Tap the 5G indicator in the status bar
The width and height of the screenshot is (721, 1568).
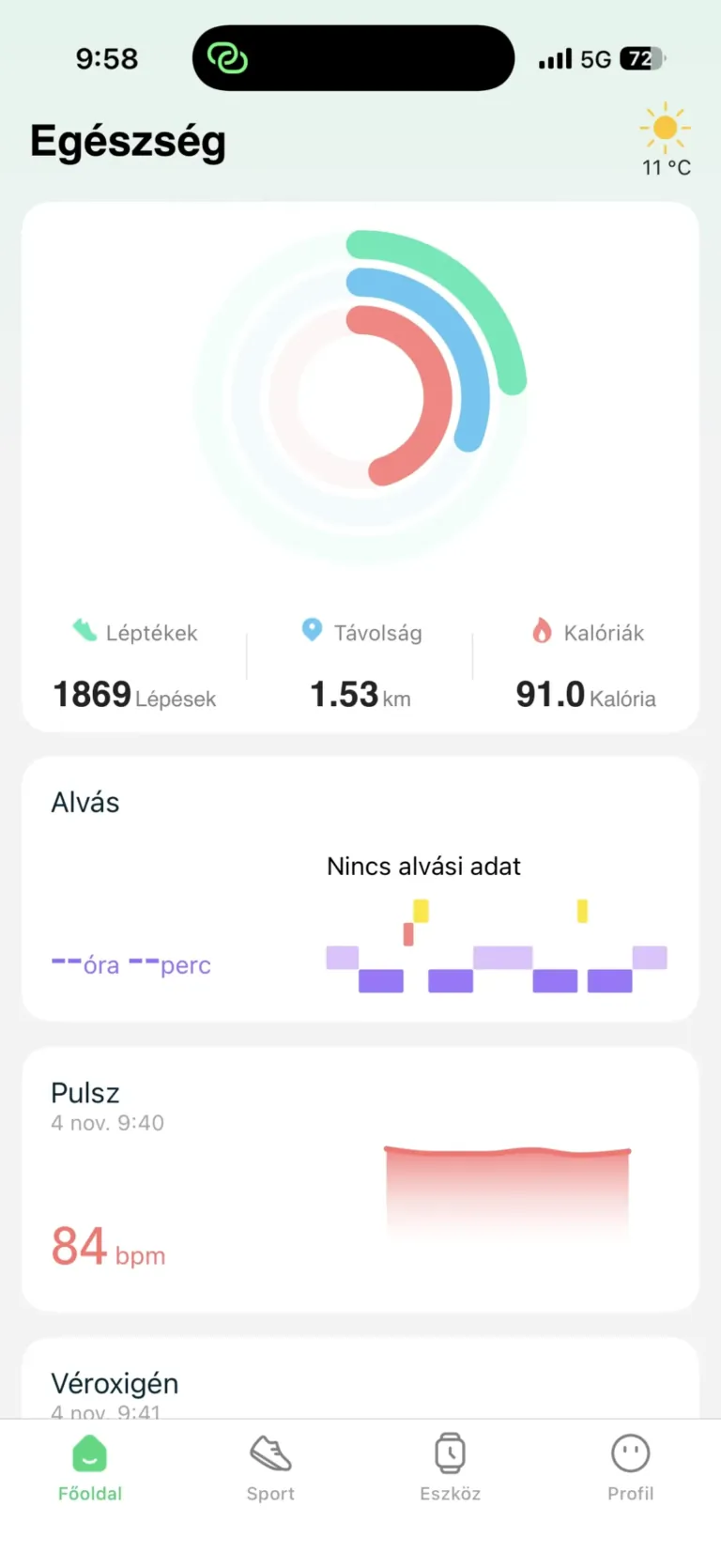pyautogui.click(x=596, y=58)
